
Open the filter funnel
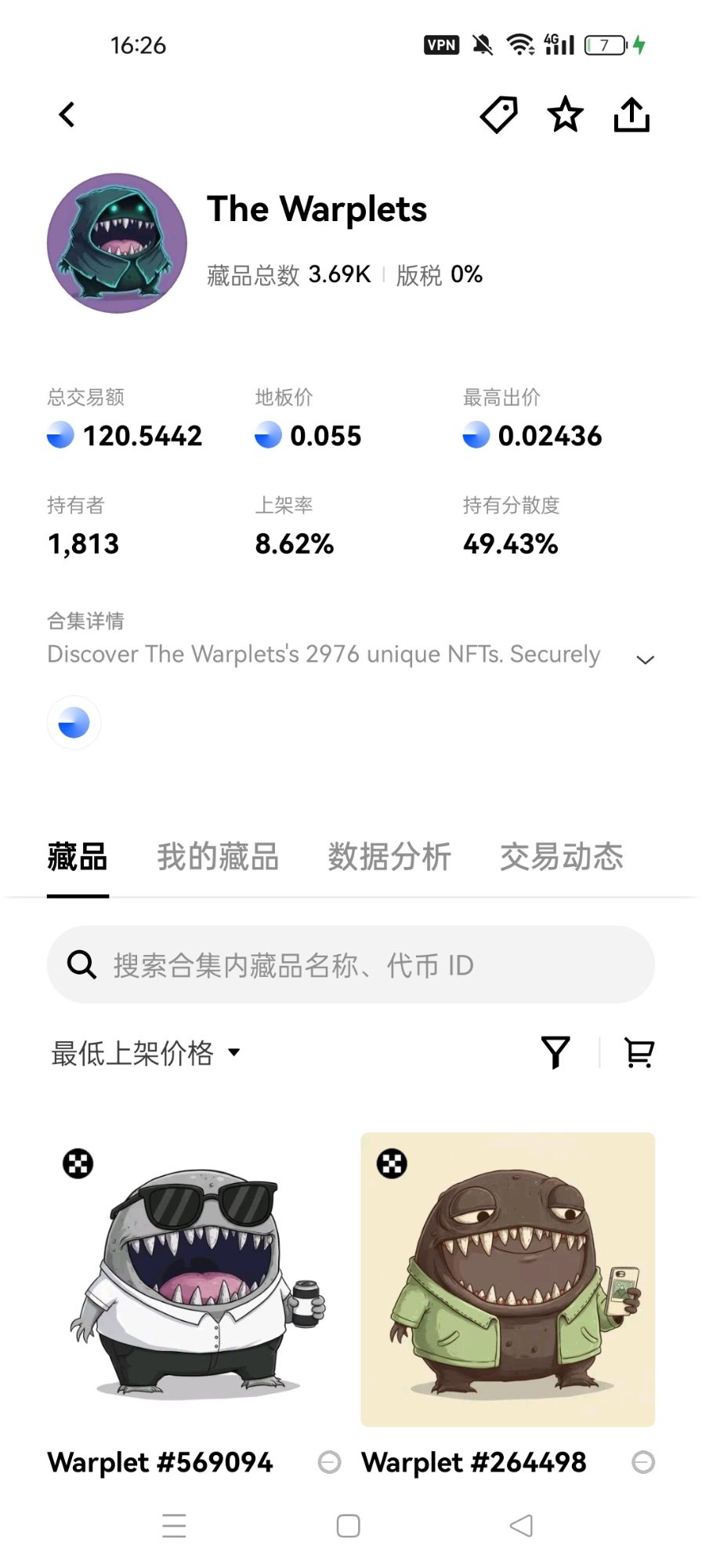pos(555,1052)
